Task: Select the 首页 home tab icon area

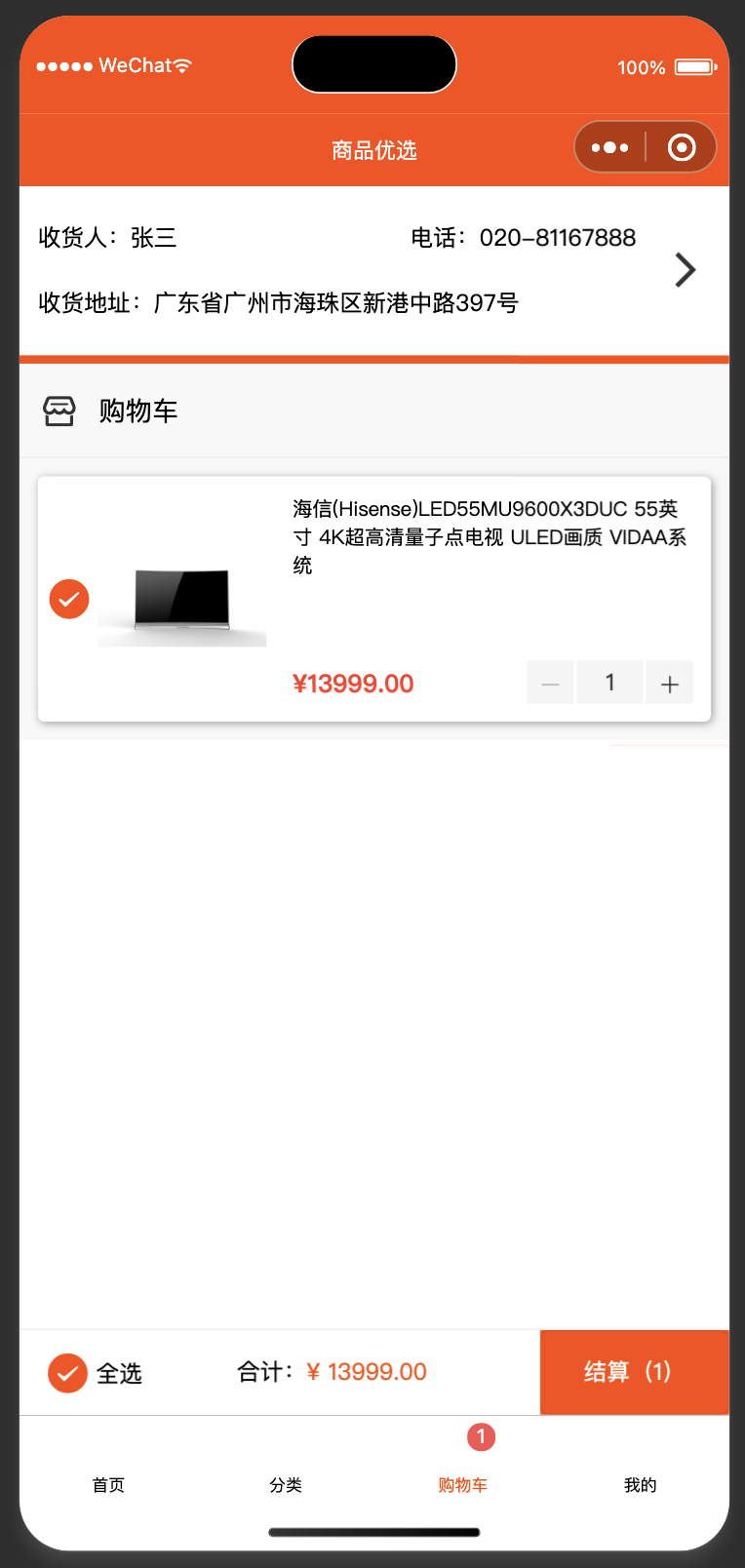Action: [107, 1484]
